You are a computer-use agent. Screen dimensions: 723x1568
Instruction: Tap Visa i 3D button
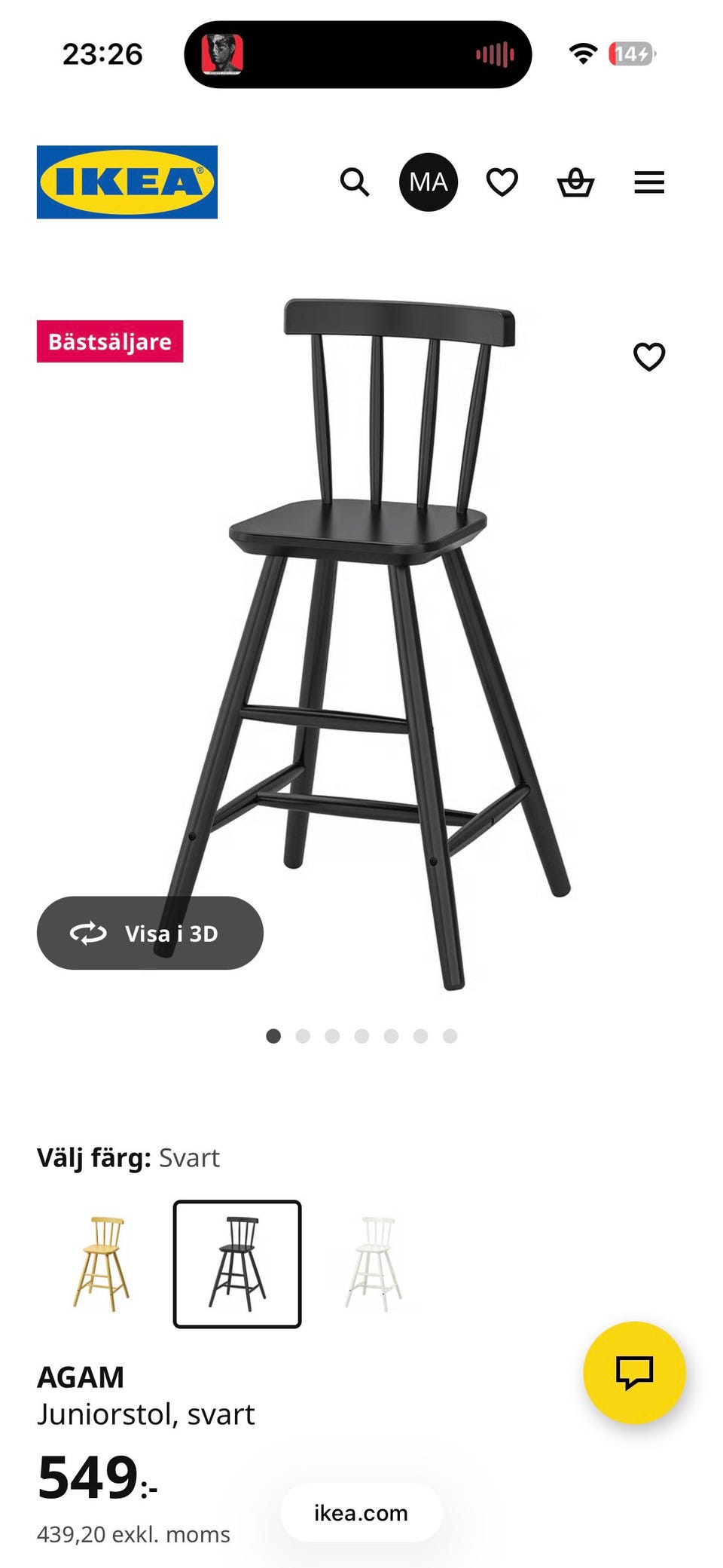click(150, 933)
